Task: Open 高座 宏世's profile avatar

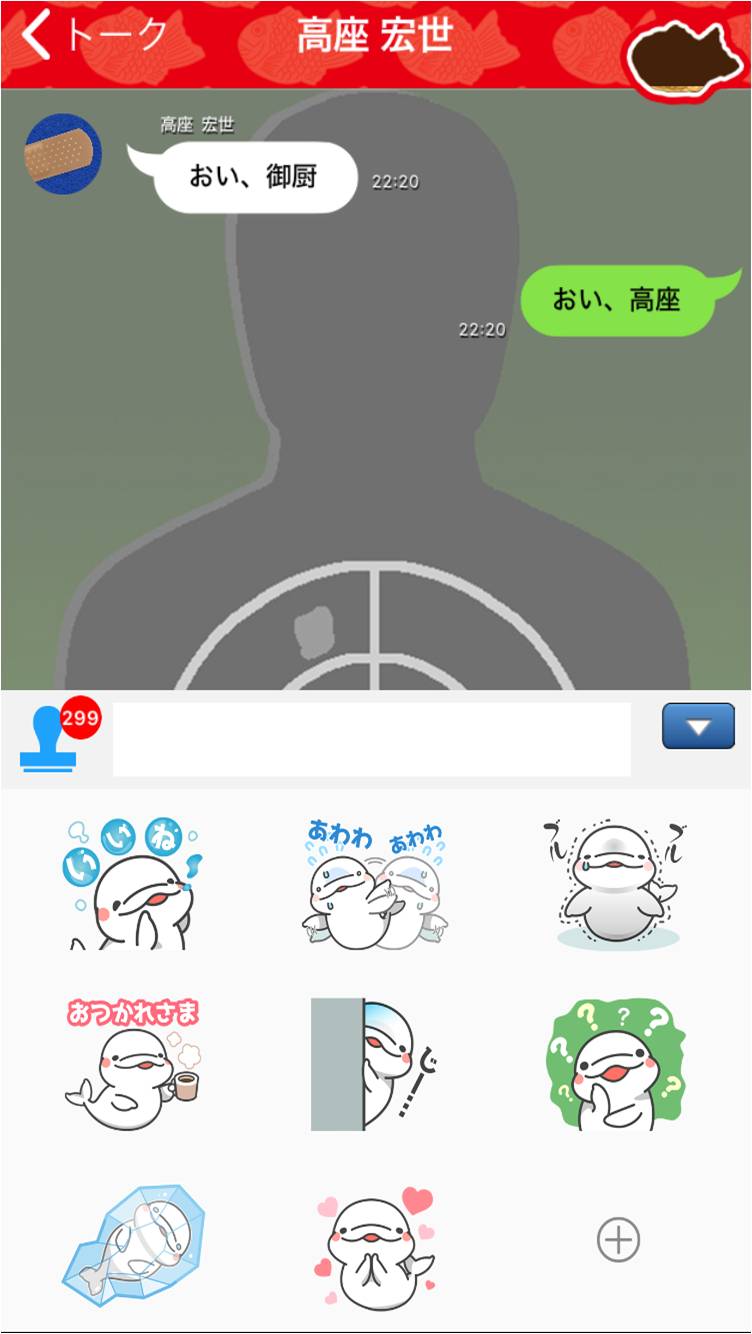Action: 63,153
